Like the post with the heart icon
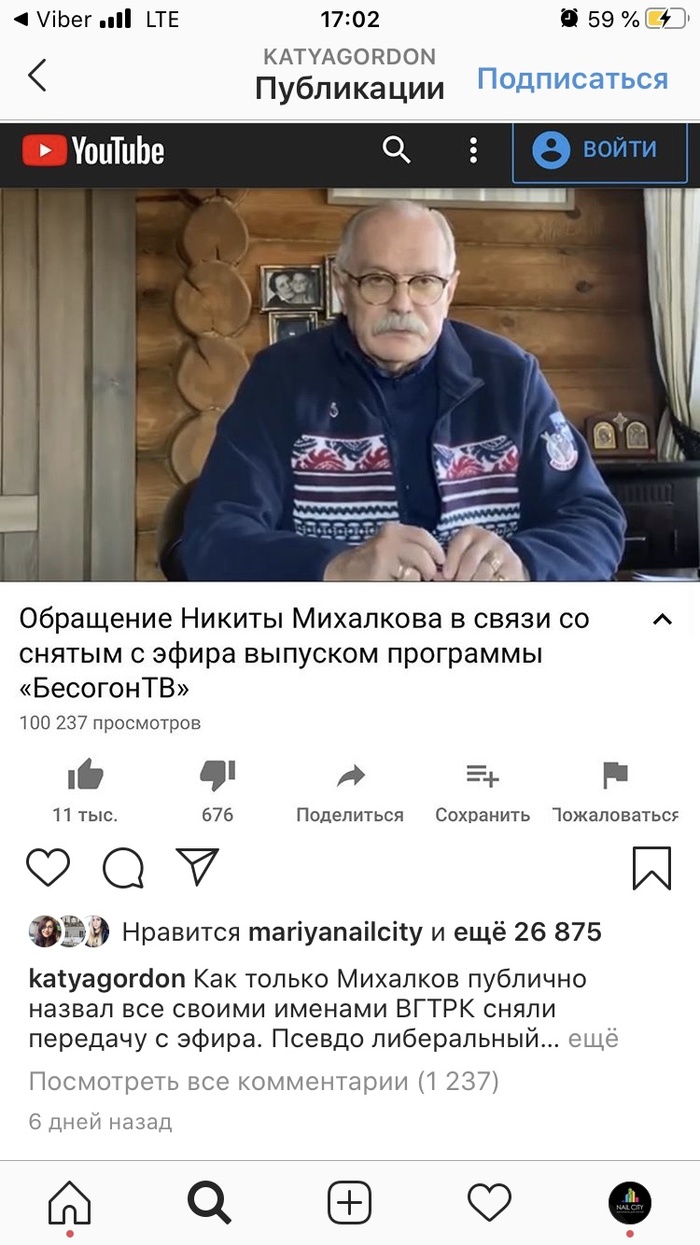The width and height of the screenshot is (700, 1245). click(x=47, y=867)
